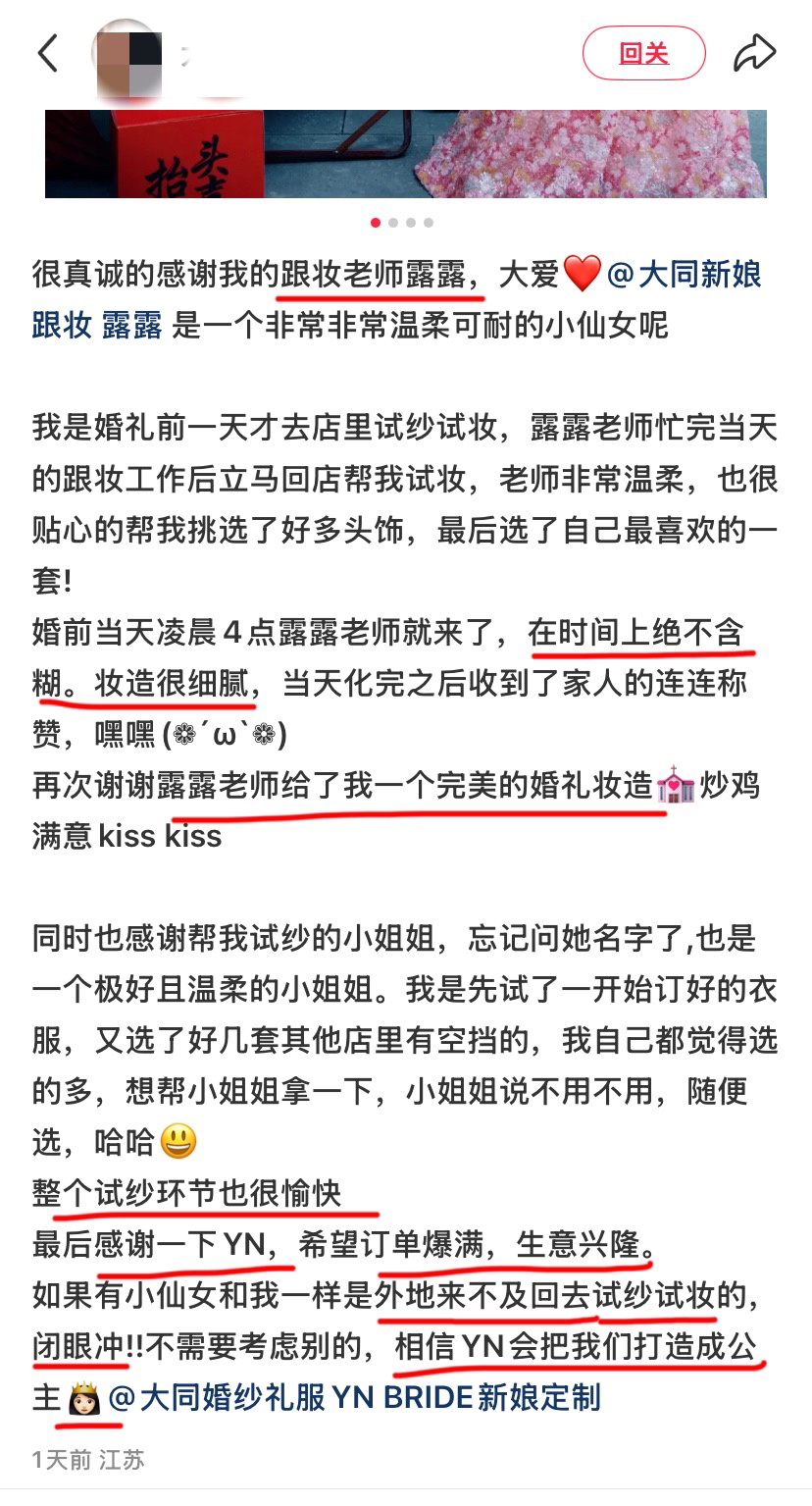812x1506 pixels.
Task: Share this post via the arrow icon
Action: pyautogui.click(x=754, y=53)
